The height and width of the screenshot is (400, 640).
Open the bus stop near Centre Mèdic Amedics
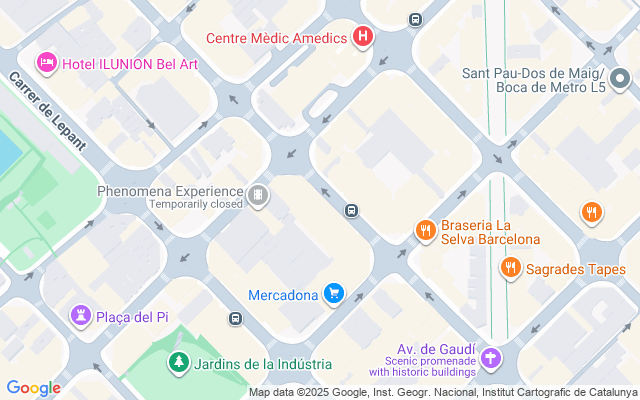415,20
